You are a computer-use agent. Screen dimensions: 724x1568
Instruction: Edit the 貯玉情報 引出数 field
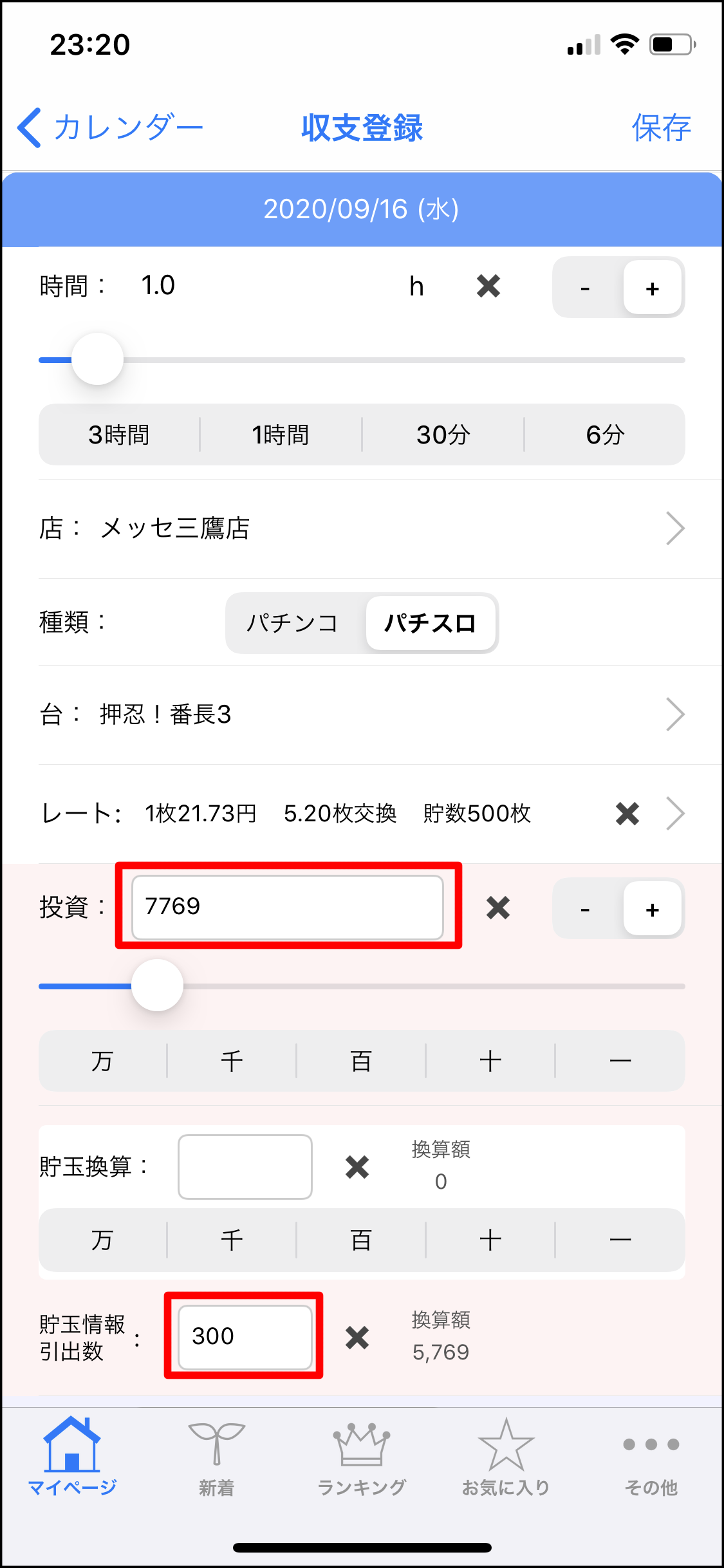point(245,1337)
